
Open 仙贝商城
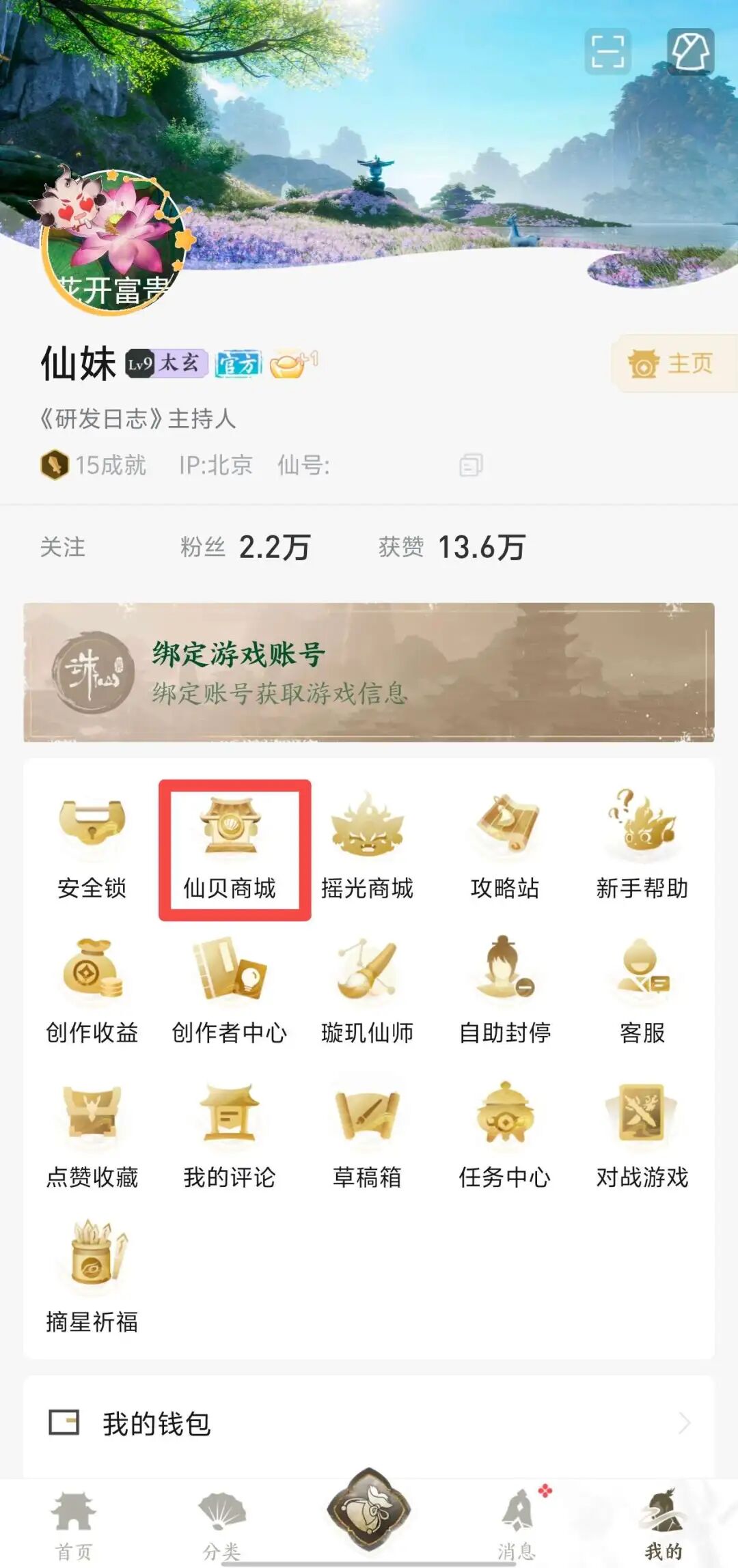(230, 847)
